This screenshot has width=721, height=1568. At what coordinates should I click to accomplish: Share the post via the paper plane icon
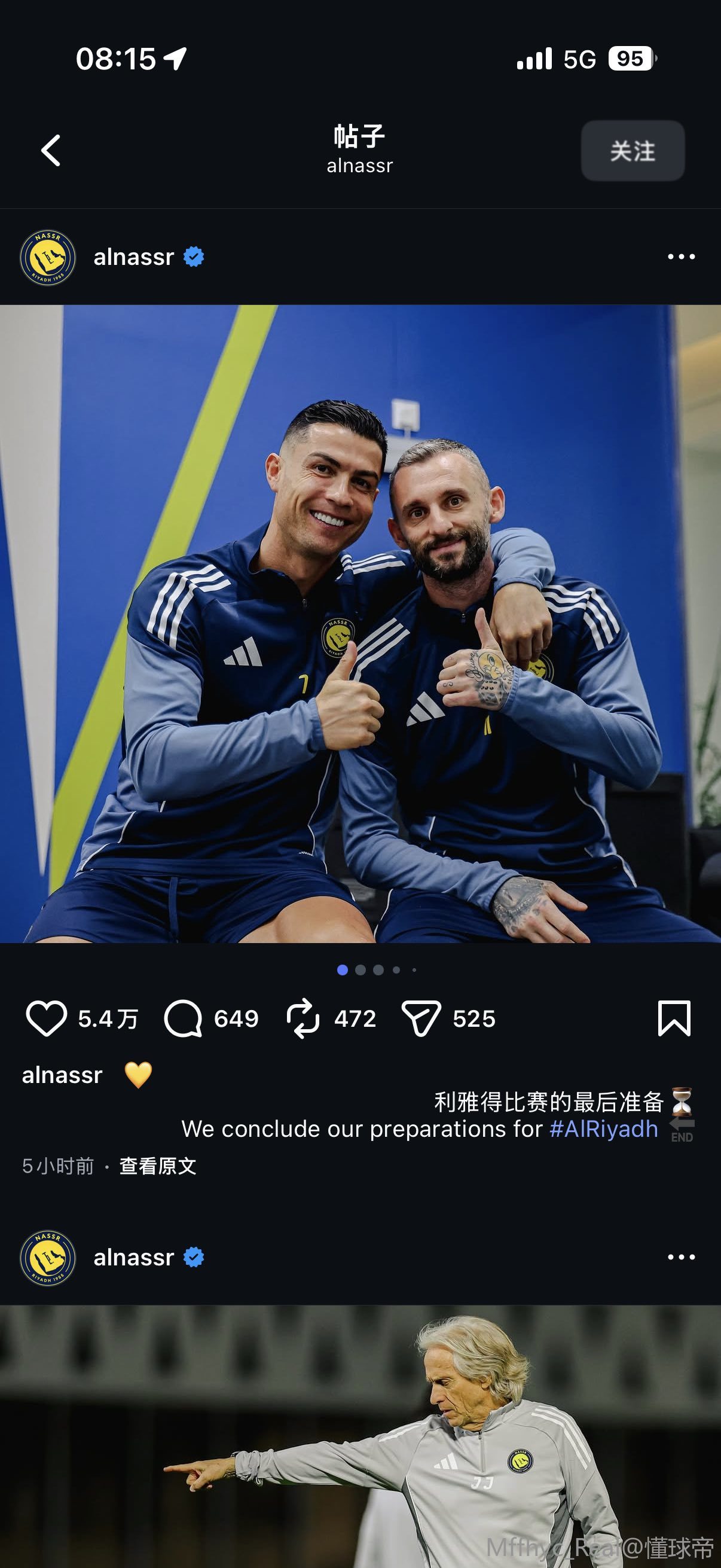coord(421,1018)
